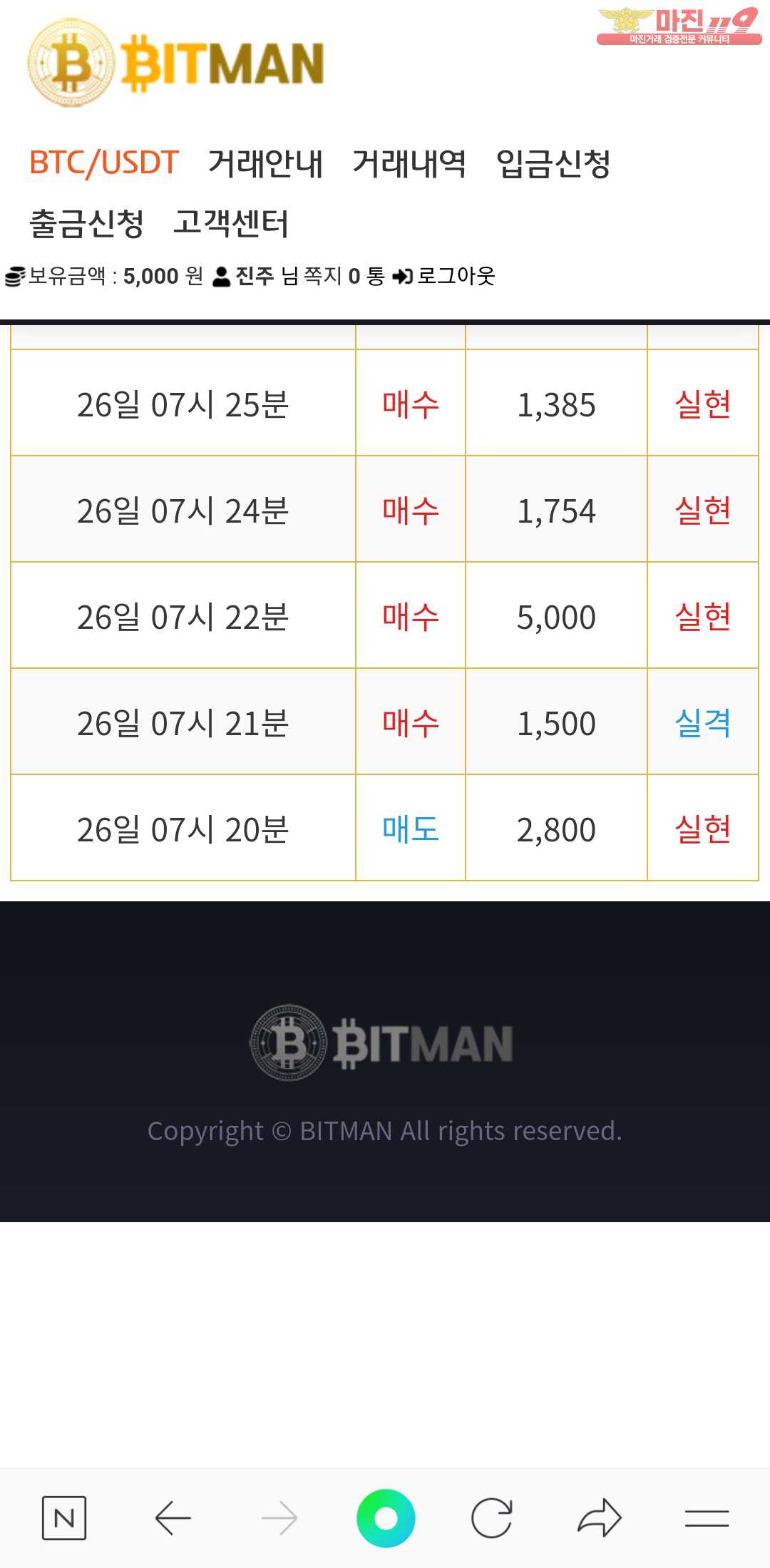Viewport: 770px width, 1568px height.
Task: Open 거래내역 transaction history
Action: coord(409,163)
